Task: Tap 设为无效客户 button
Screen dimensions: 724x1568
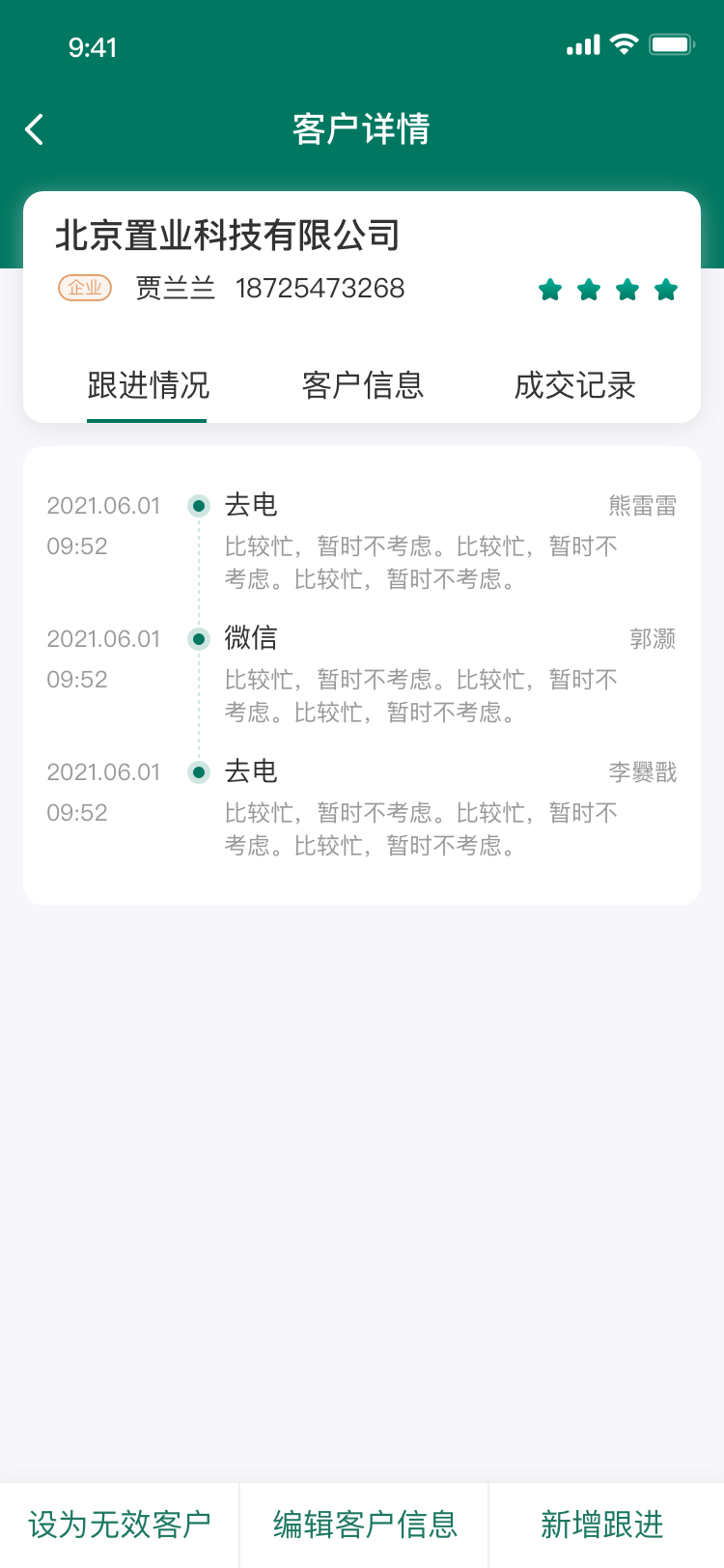Action: point(120,1525)
